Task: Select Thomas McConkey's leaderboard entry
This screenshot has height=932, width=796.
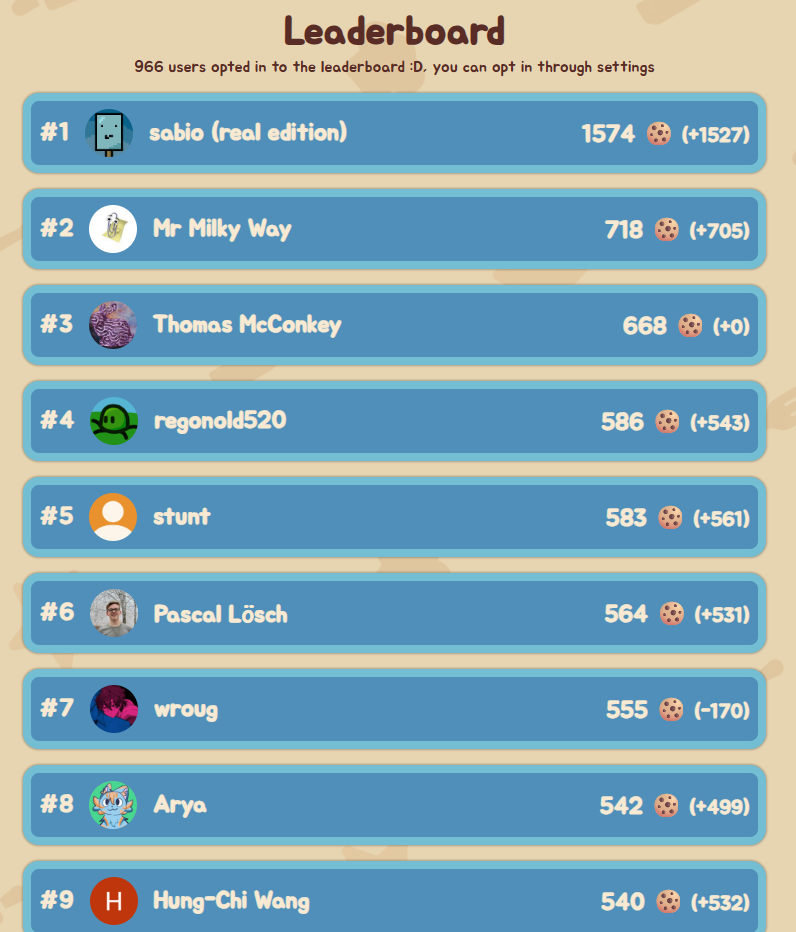Action: pos(394,325)
